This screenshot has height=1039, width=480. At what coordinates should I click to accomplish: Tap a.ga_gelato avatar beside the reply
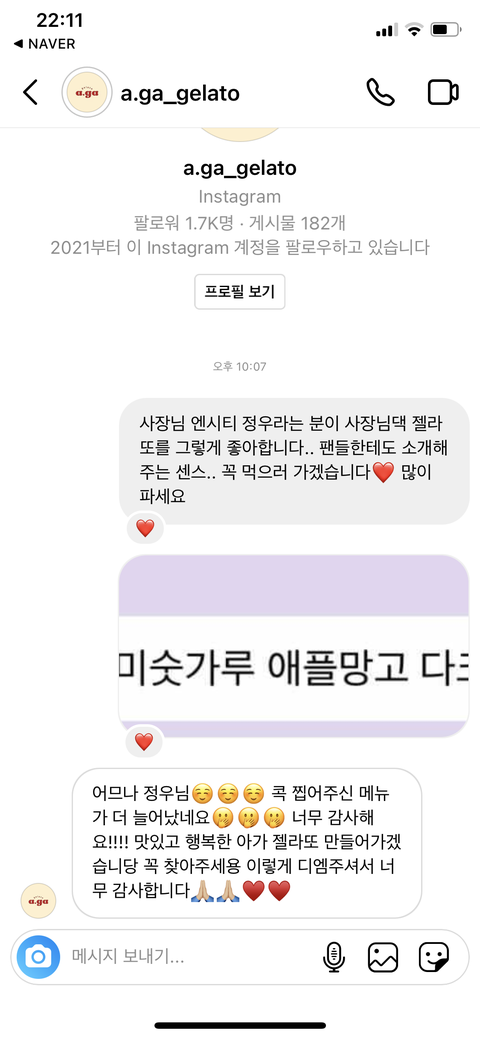point(38,901)
